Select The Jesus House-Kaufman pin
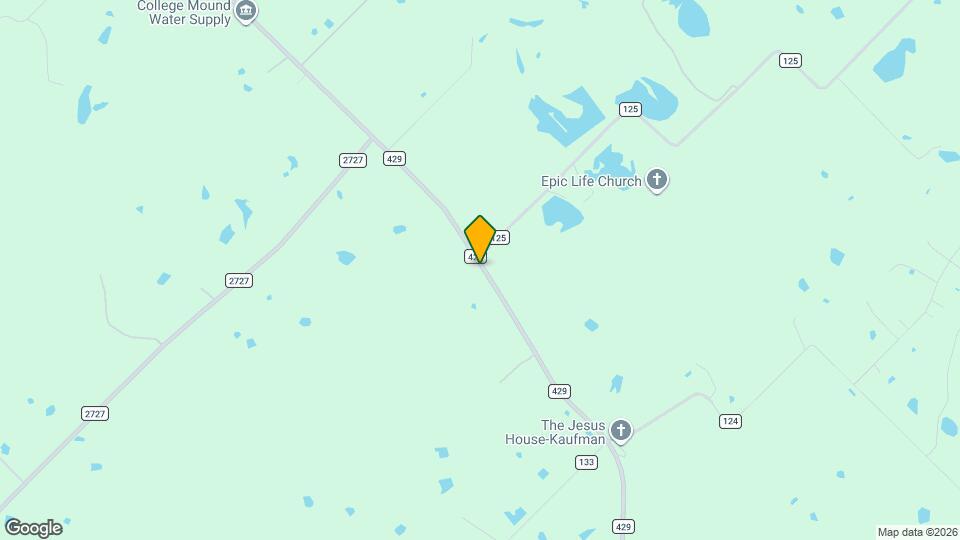960x540 pixels. [x=621, y=431]
